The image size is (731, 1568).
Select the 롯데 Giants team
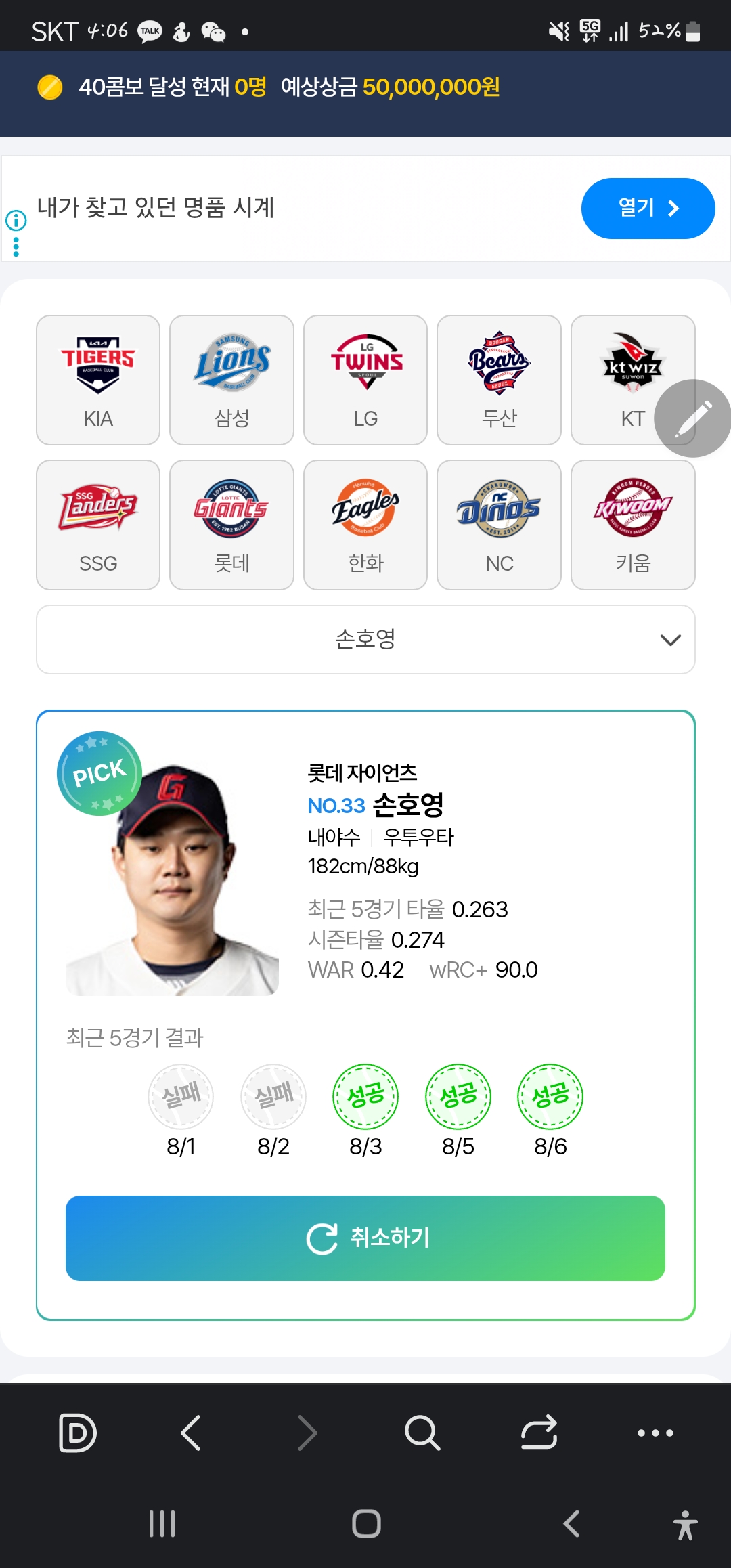tap(231, 525)
